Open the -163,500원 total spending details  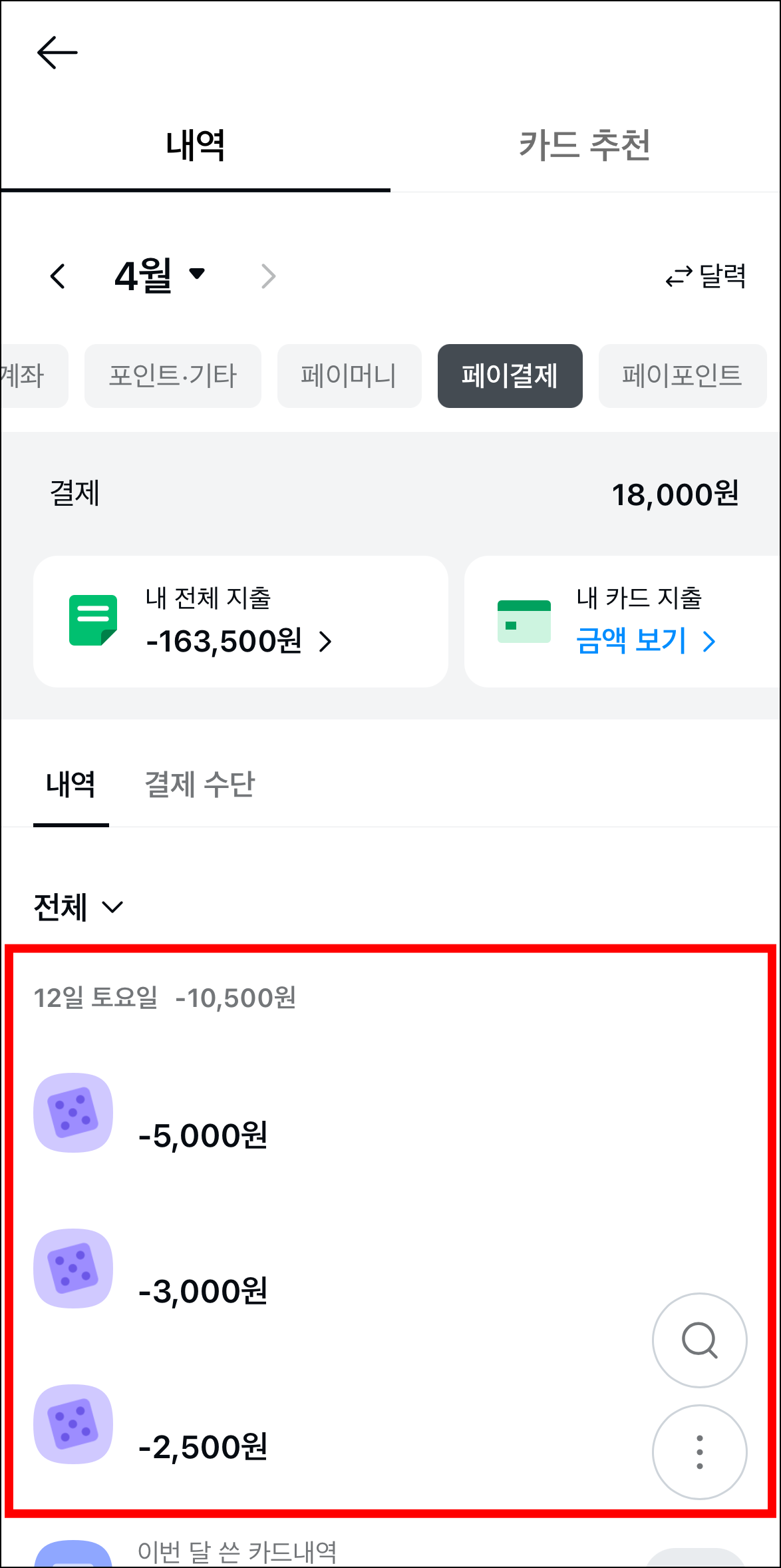223,642
